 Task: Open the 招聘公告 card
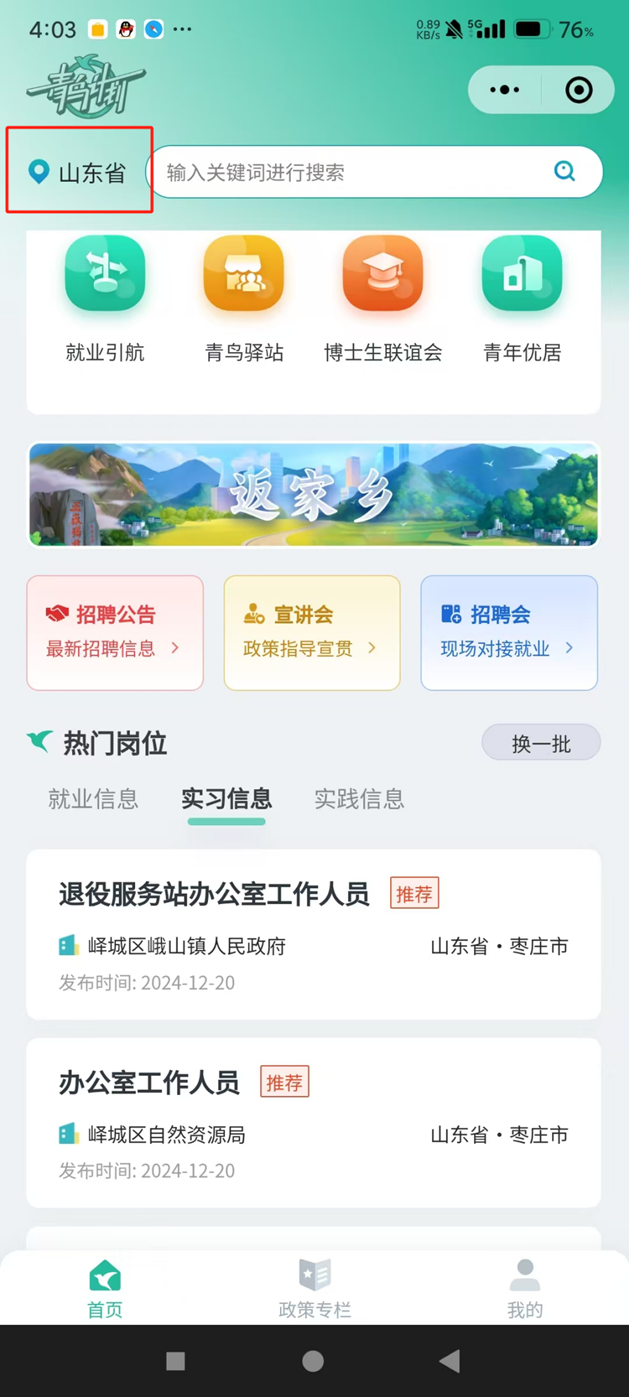115,632
